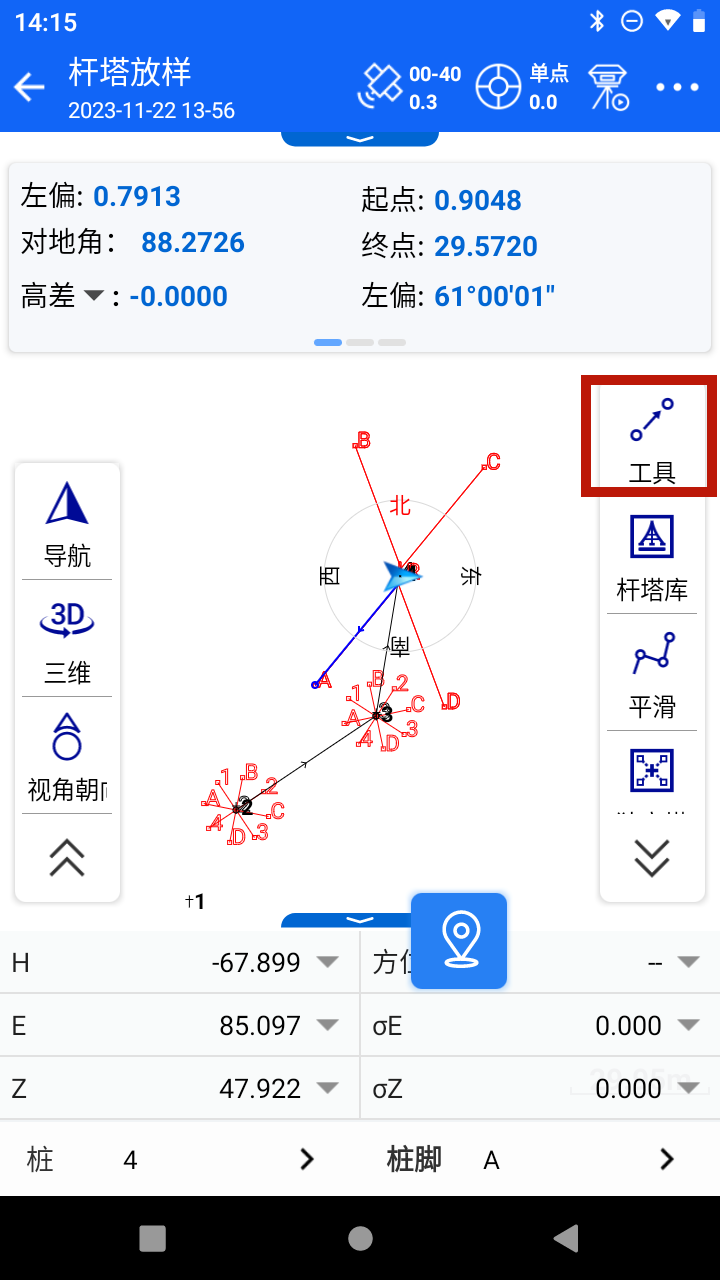Open the receiver device settings icon
The height and width of the screenshot is (1280, 720).
pos(608,88)
